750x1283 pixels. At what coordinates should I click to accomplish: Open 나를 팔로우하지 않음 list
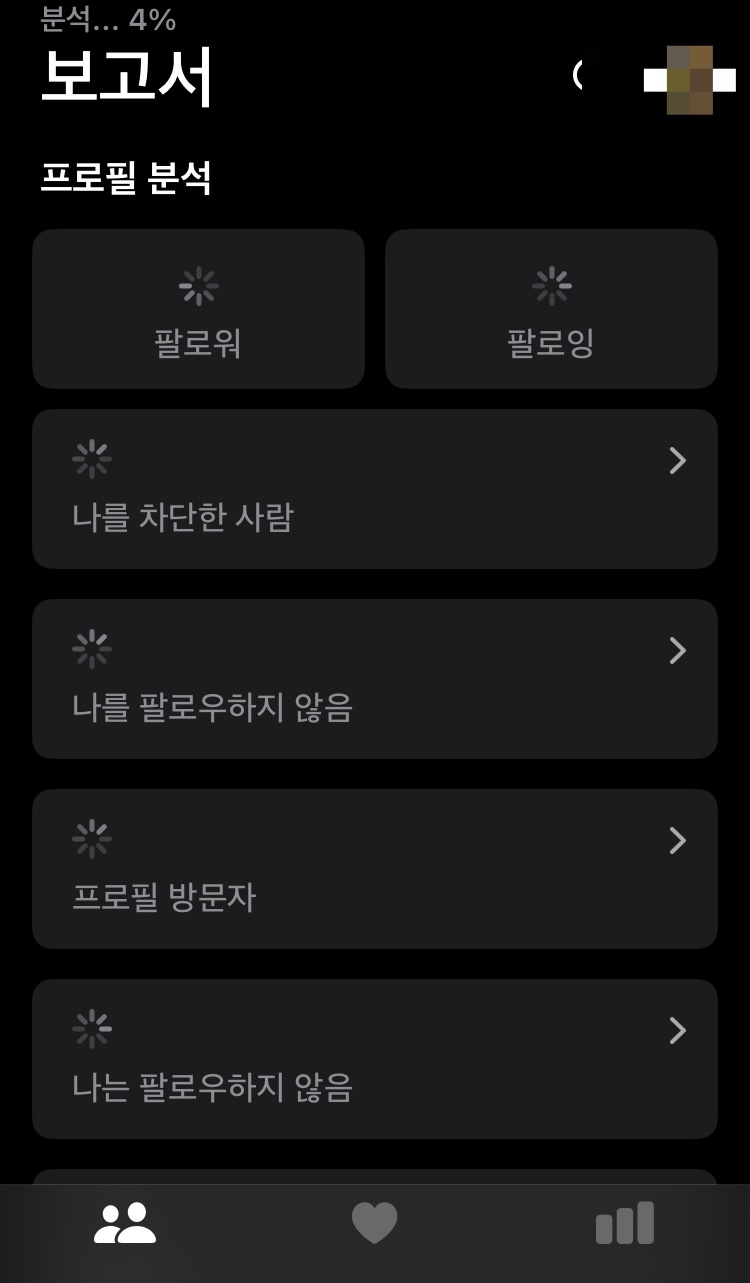(x=375, y=679)
